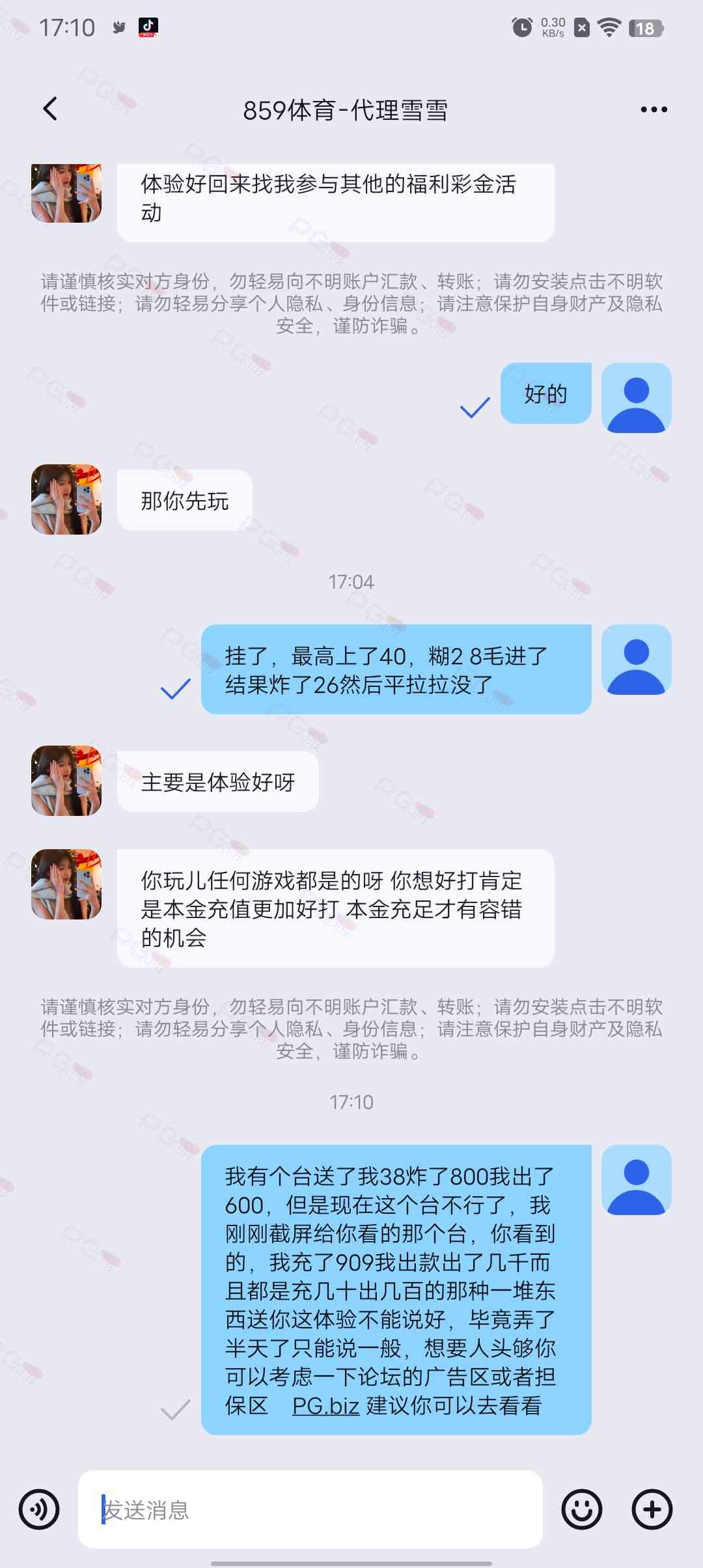Go back from the 859体育-代理雪雪 chat

pyautogui.click(x=50, y=109)
